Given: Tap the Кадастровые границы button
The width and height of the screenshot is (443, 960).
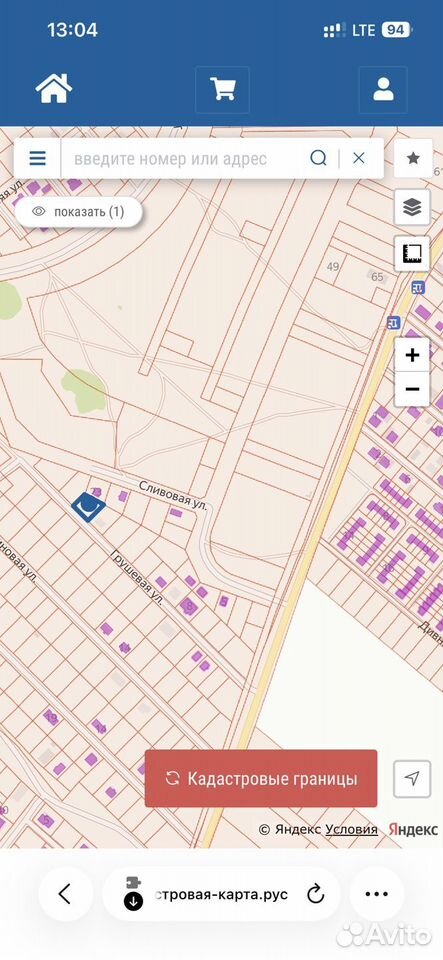Looking at the screenshot, I should tap(261, 779).
